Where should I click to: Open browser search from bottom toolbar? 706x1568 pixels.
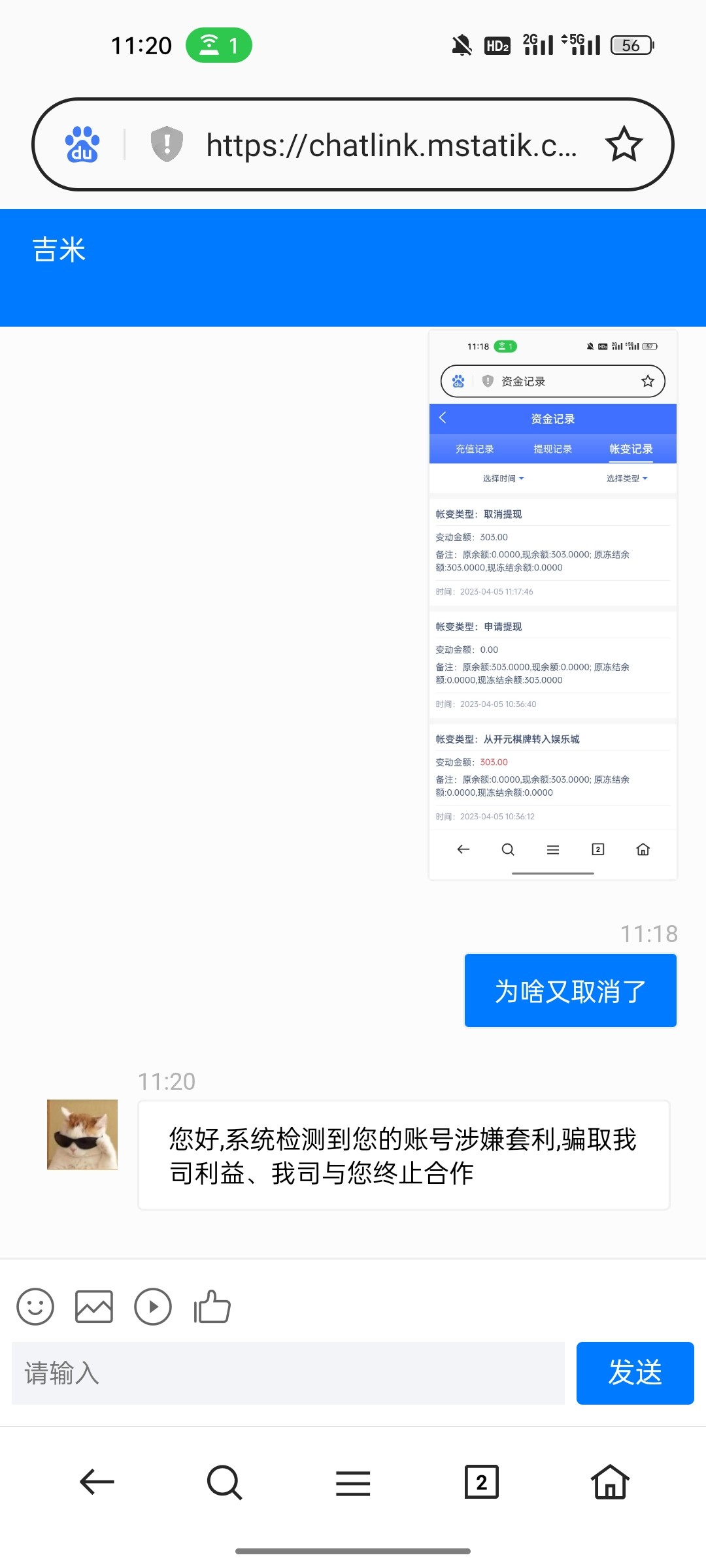pos(224,1482)
